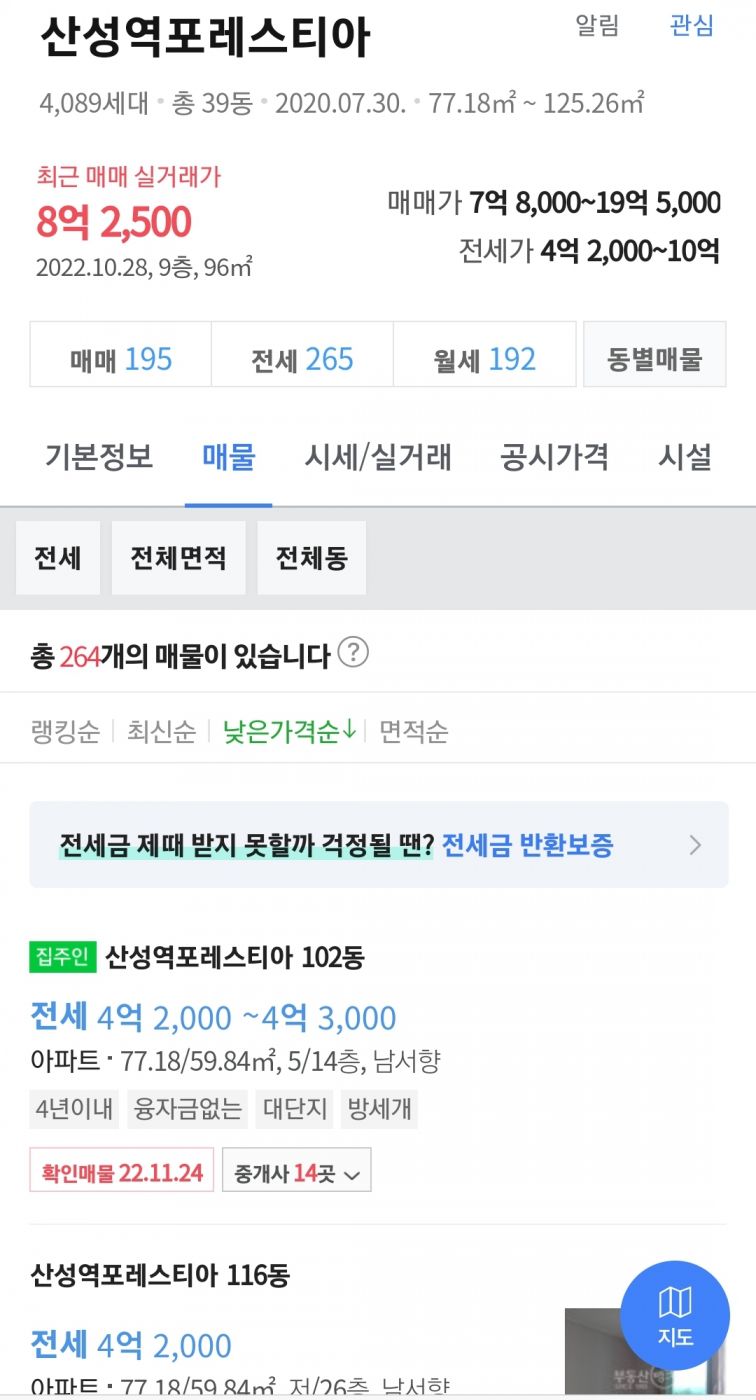Open the 전세금 반환보증 banner
Viewport: 756px width, 1400px height.
[378, 845]
